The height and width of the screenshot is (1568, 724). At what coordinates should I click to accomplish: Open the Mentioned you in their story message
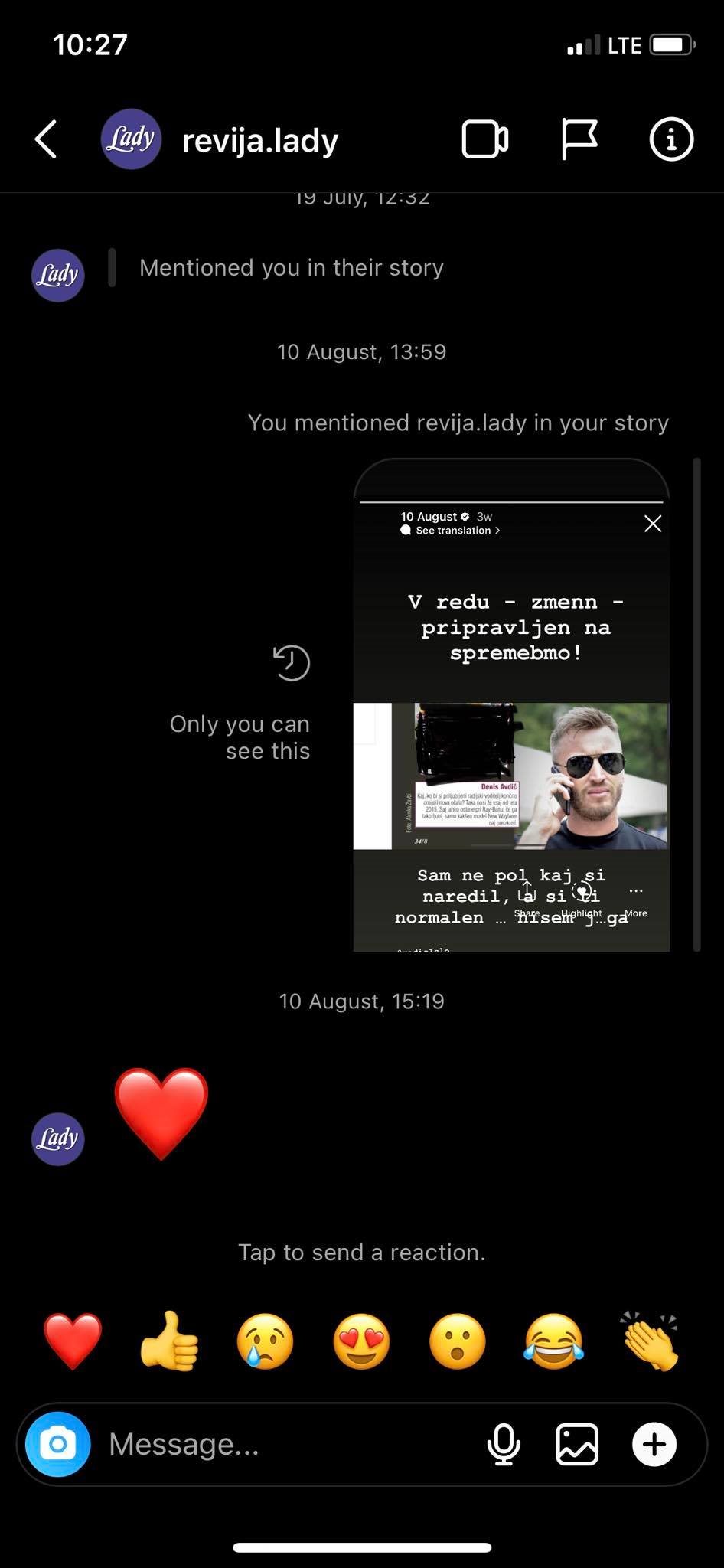coord(291,268)
